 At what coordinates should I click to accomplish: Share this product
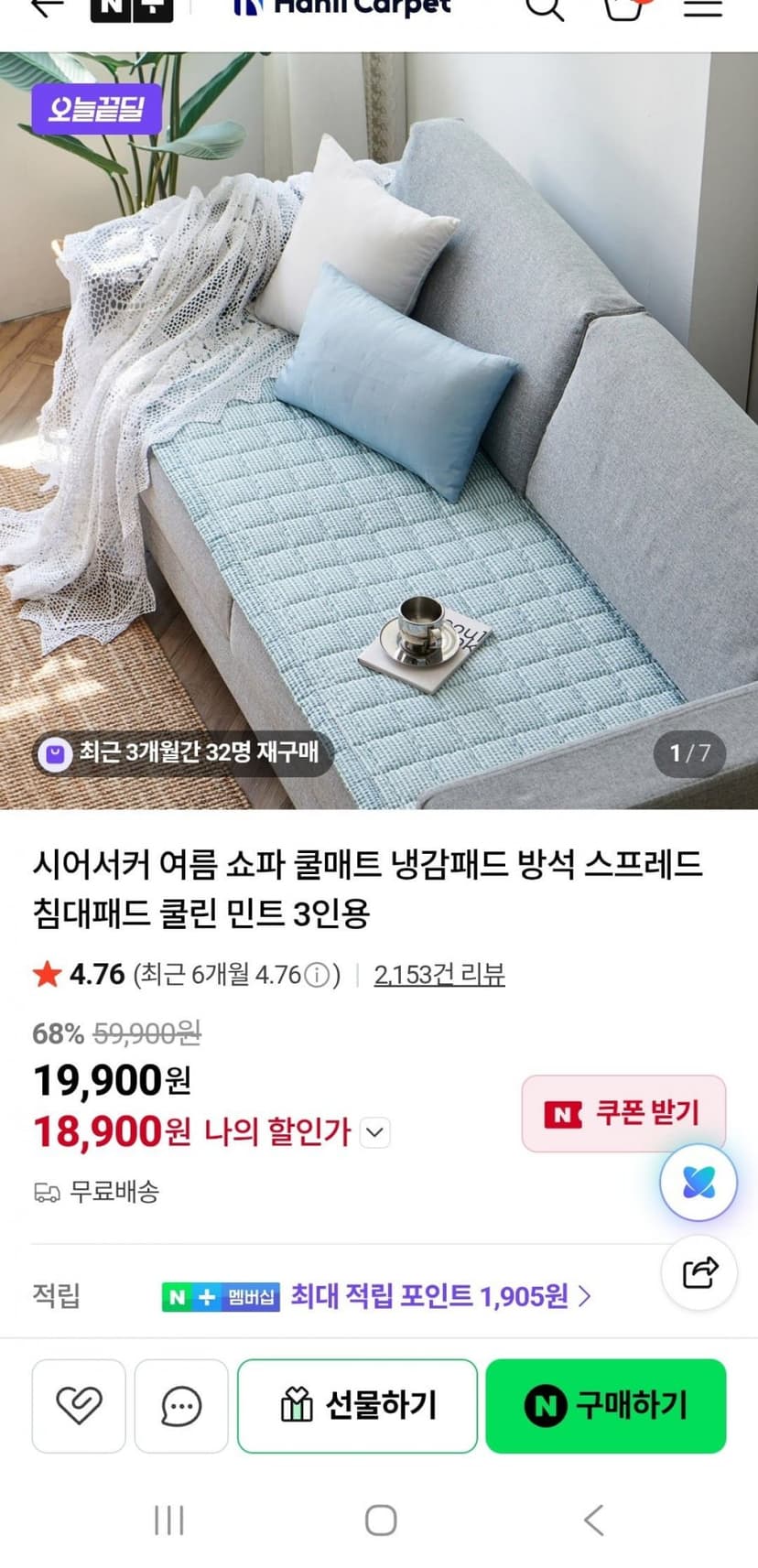(699, 1272)
